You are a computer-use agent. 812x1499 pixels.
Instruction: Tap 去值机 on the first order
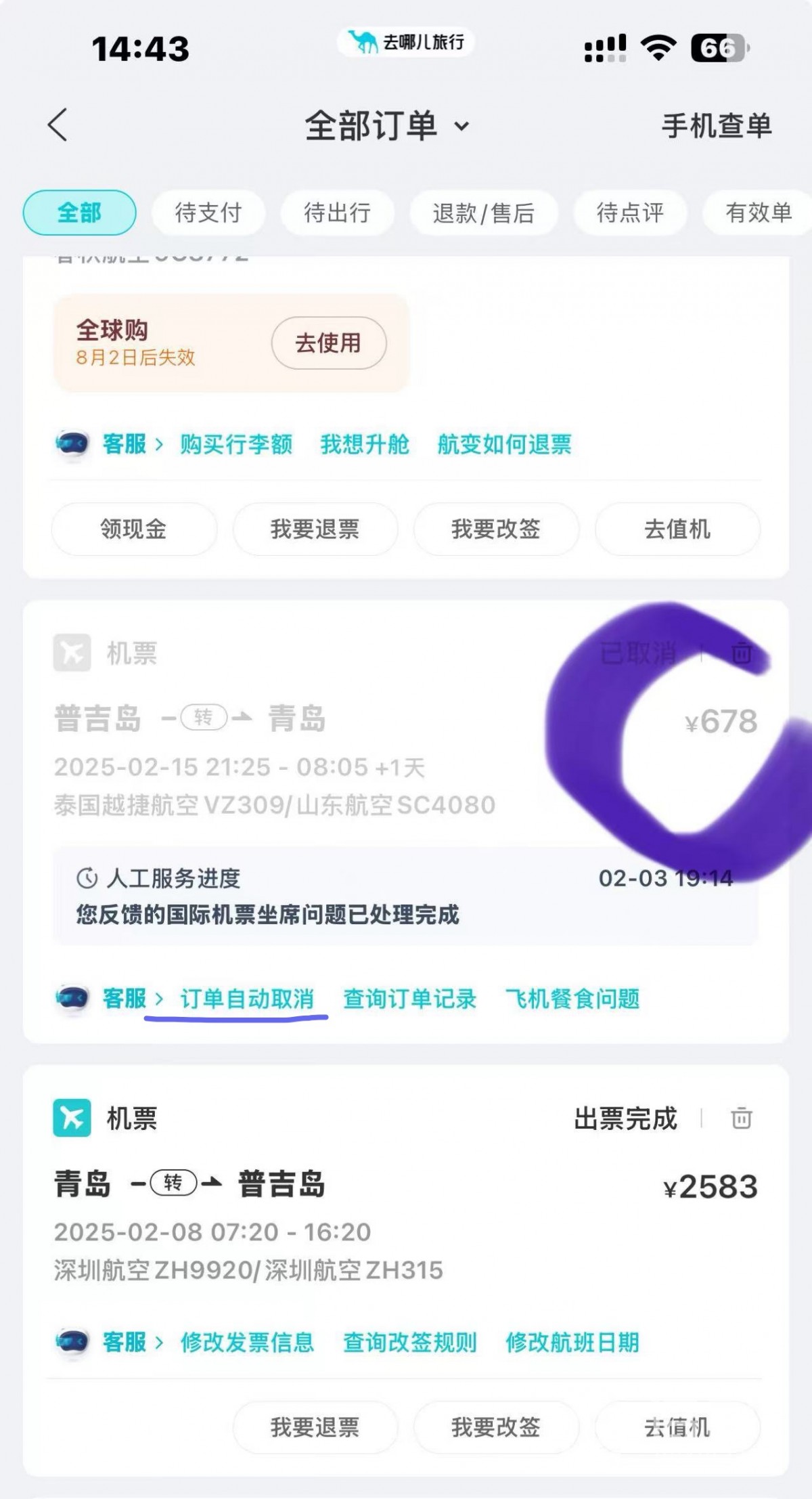[677, 529]
